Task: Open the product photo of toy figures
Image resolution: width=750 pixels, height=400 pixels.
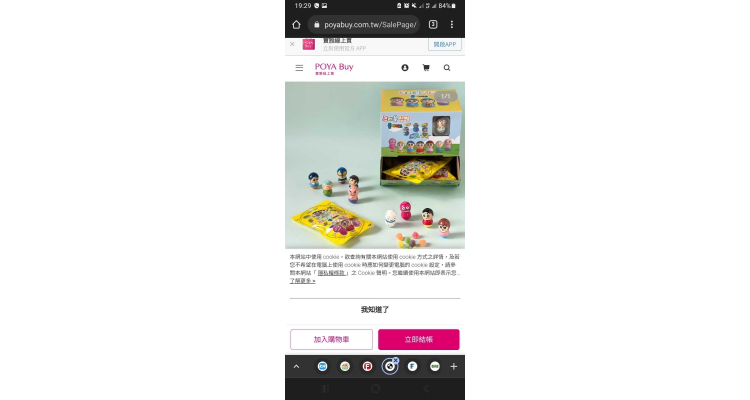Action: pyautogui.click(x=374, y=165)
